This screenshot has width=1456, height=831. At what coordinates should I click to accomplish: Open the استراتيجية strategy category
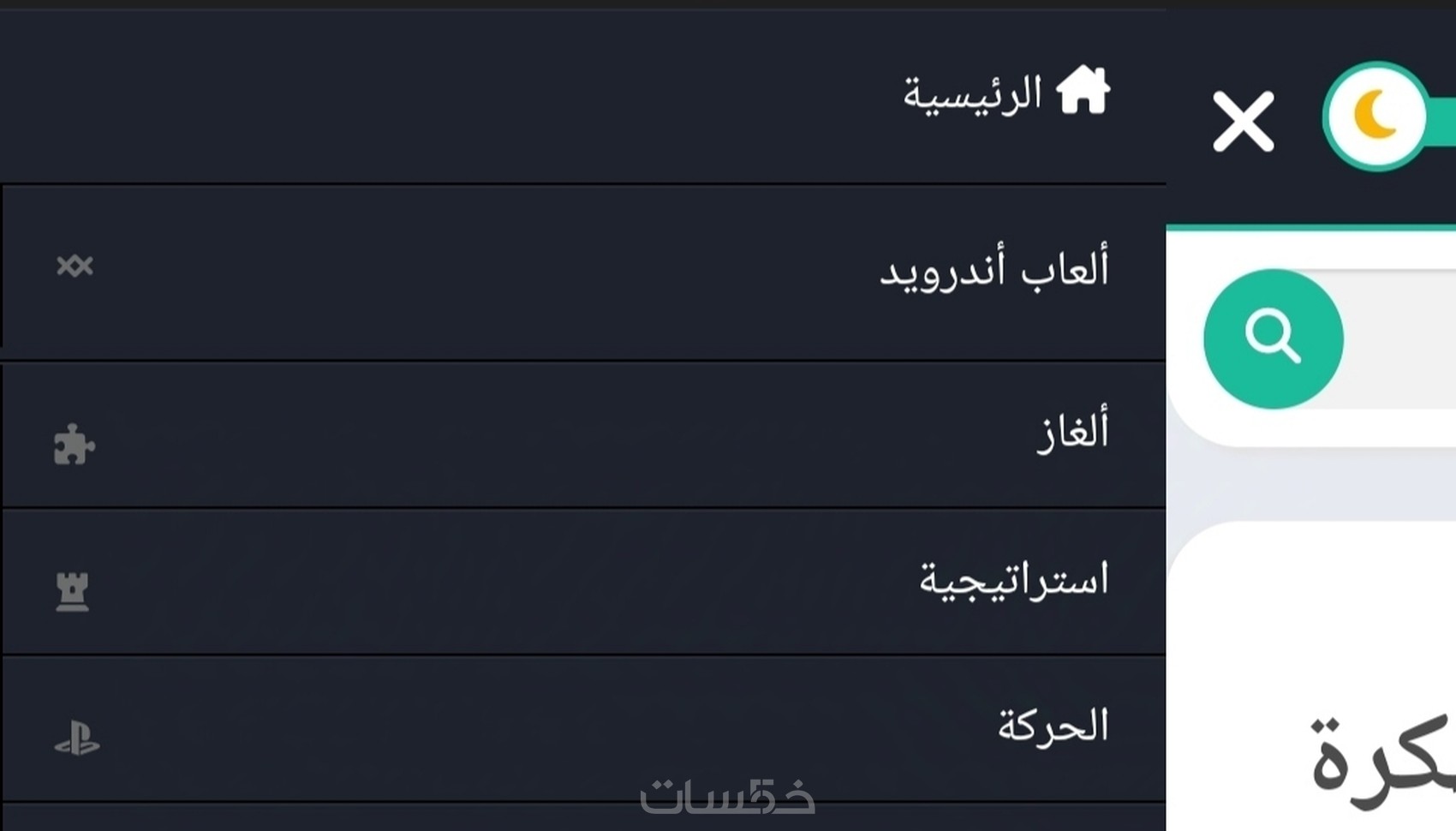click(1013, 581)
